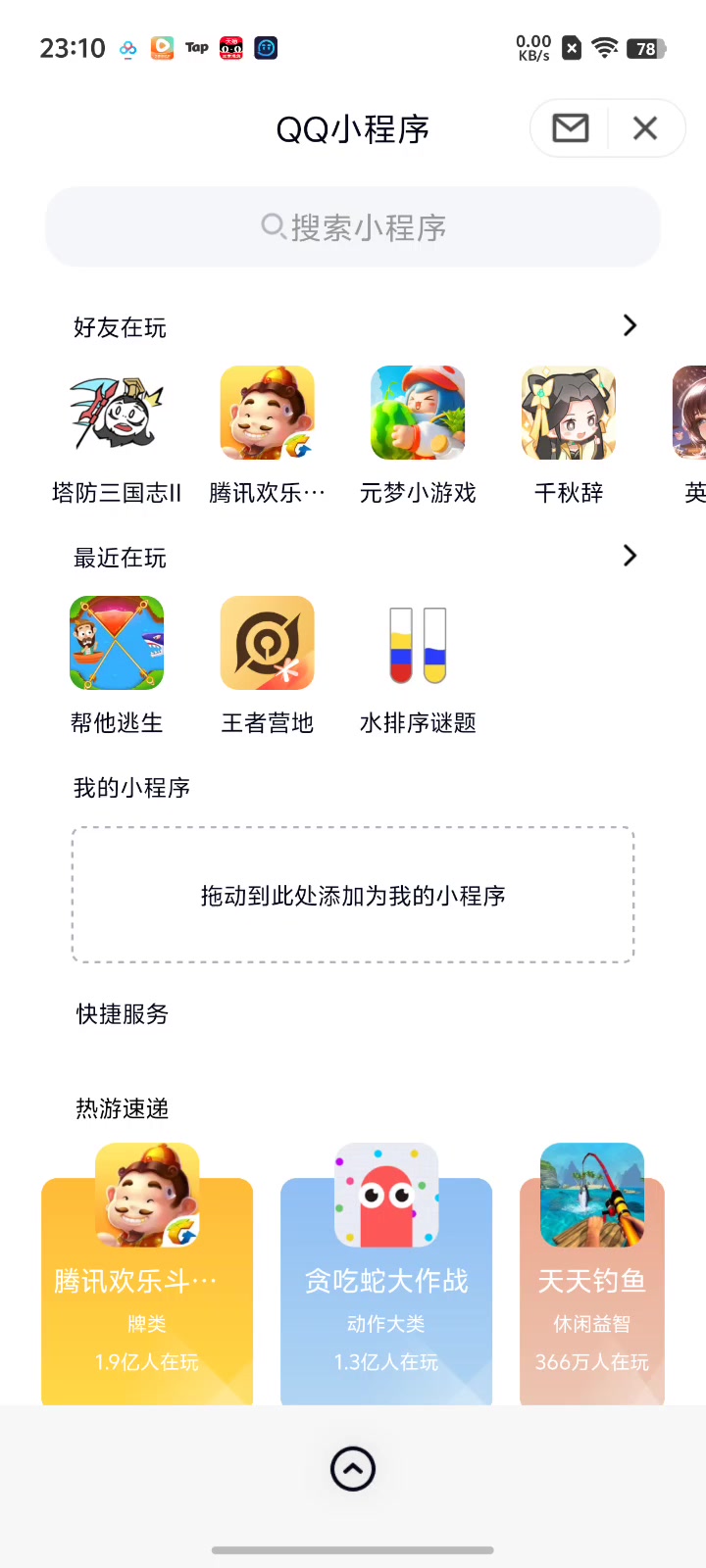Image resolution: width=706 pixels, height=1568 pixels.
Task: Open the 千秋辞 game
Action: click(x=569, y=435)
